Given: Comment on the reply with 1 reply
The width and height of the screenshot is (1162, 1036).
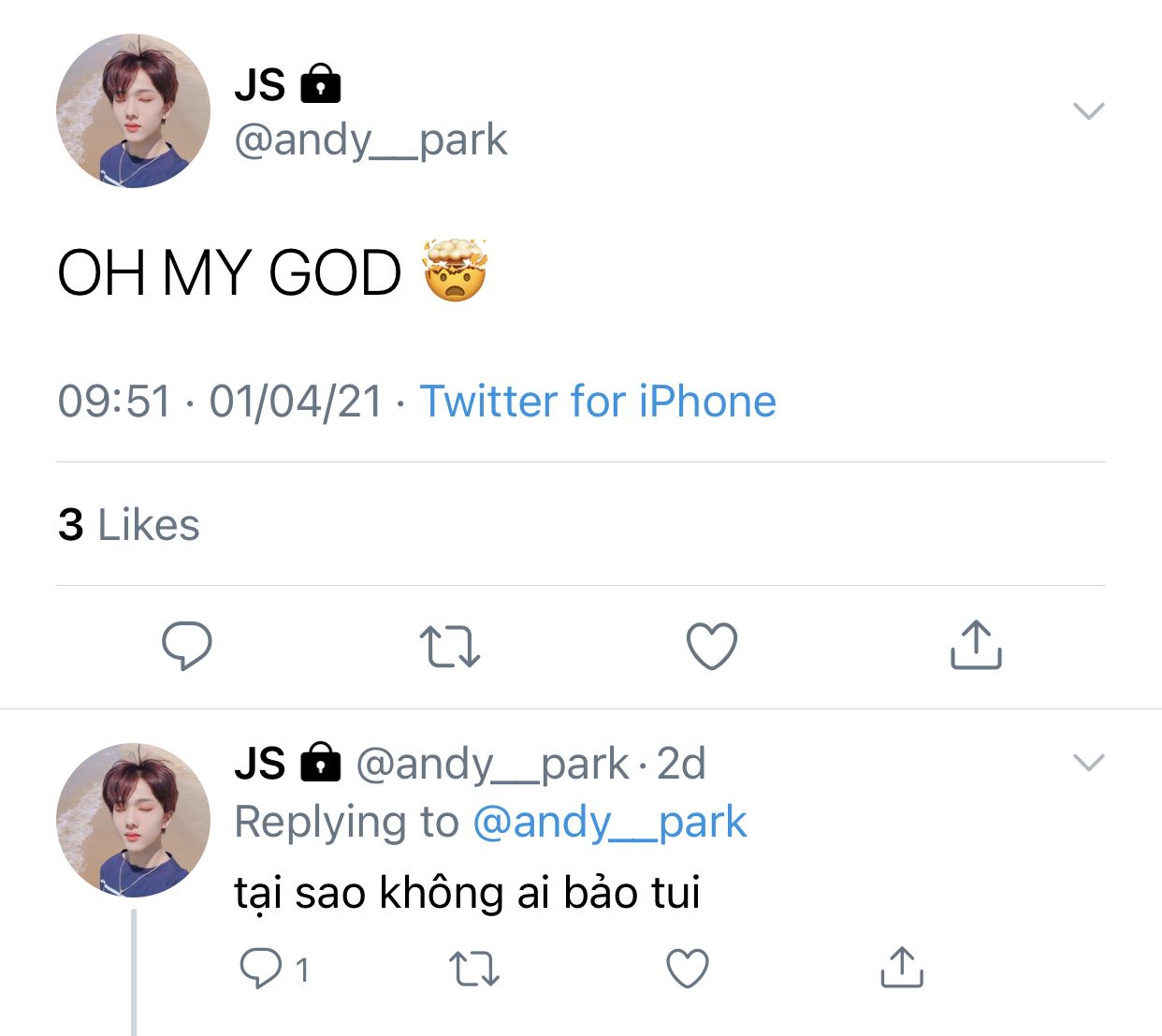Looking at the screenshot, I should pos(262,969).
